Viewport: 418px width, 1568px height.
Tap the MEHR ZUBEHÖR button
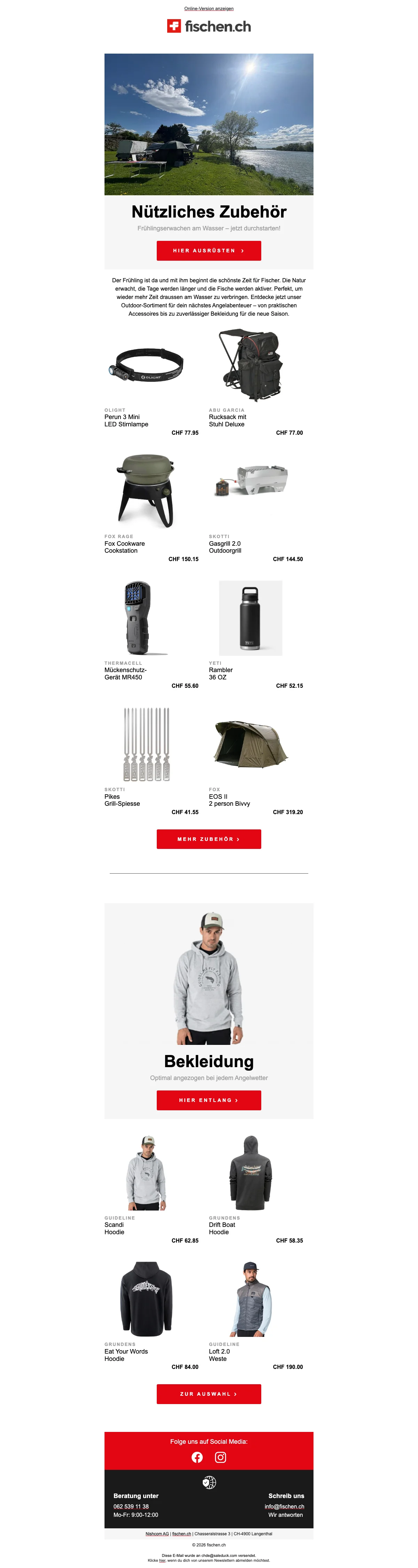pos(208,839)
